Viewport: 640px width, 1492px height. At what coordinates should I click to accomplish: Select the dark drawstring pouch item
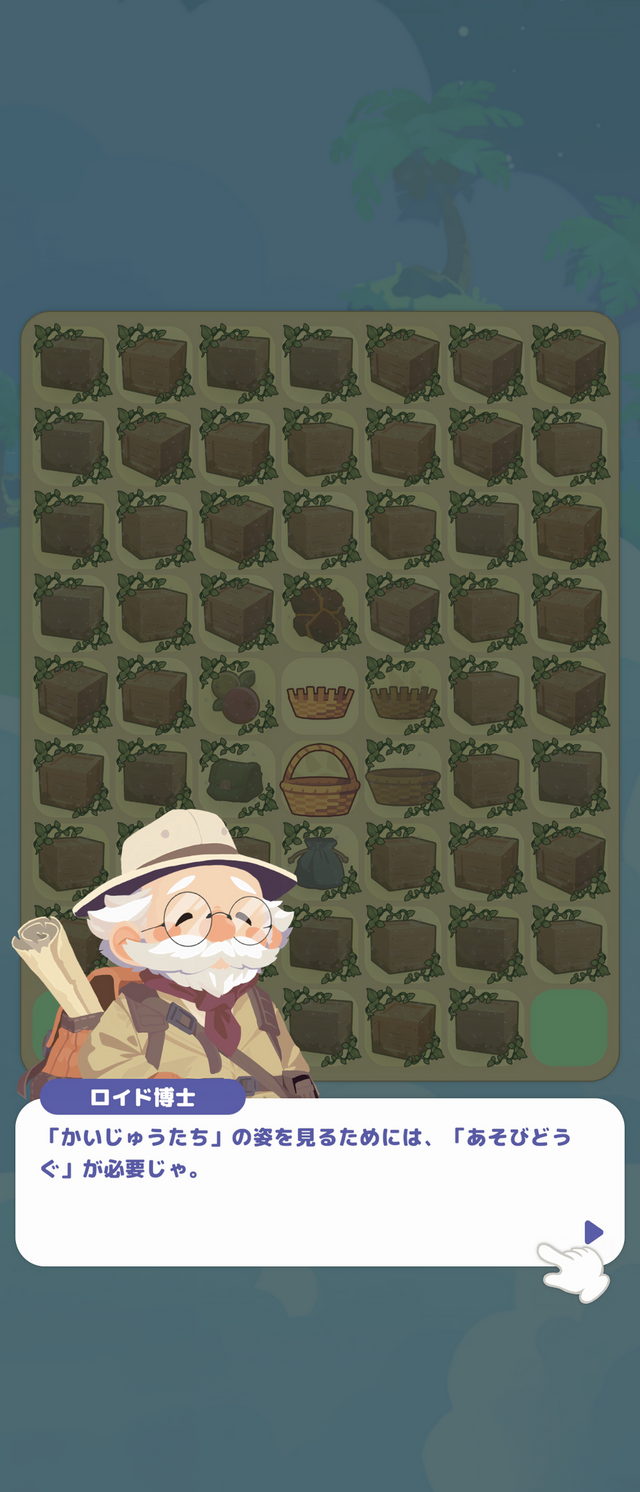coord(319,863)
